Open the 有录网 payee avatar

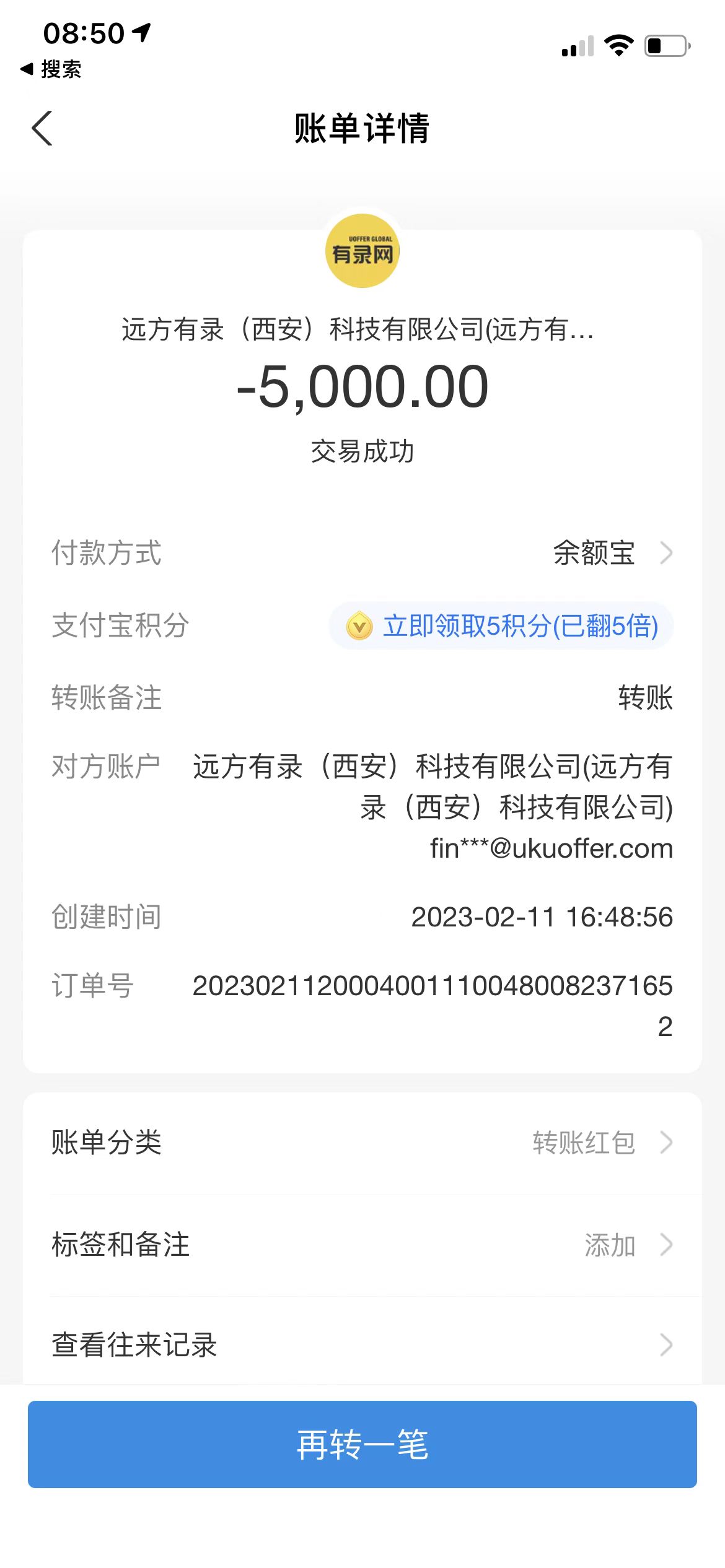click(x=362, y=251)
